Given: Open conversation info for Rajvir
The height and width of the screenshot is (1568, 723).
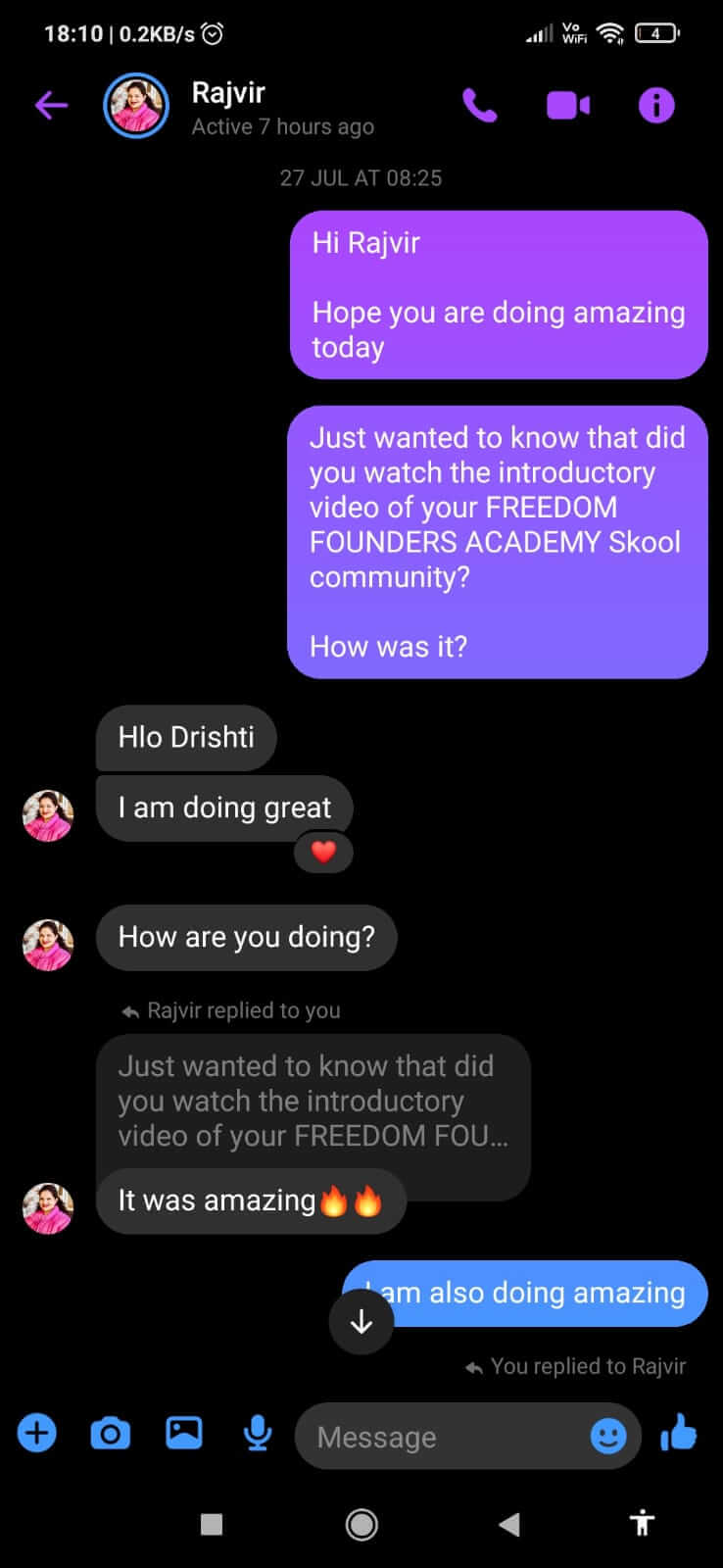Looking at the screenshot, I should click(x=656, y=106).
